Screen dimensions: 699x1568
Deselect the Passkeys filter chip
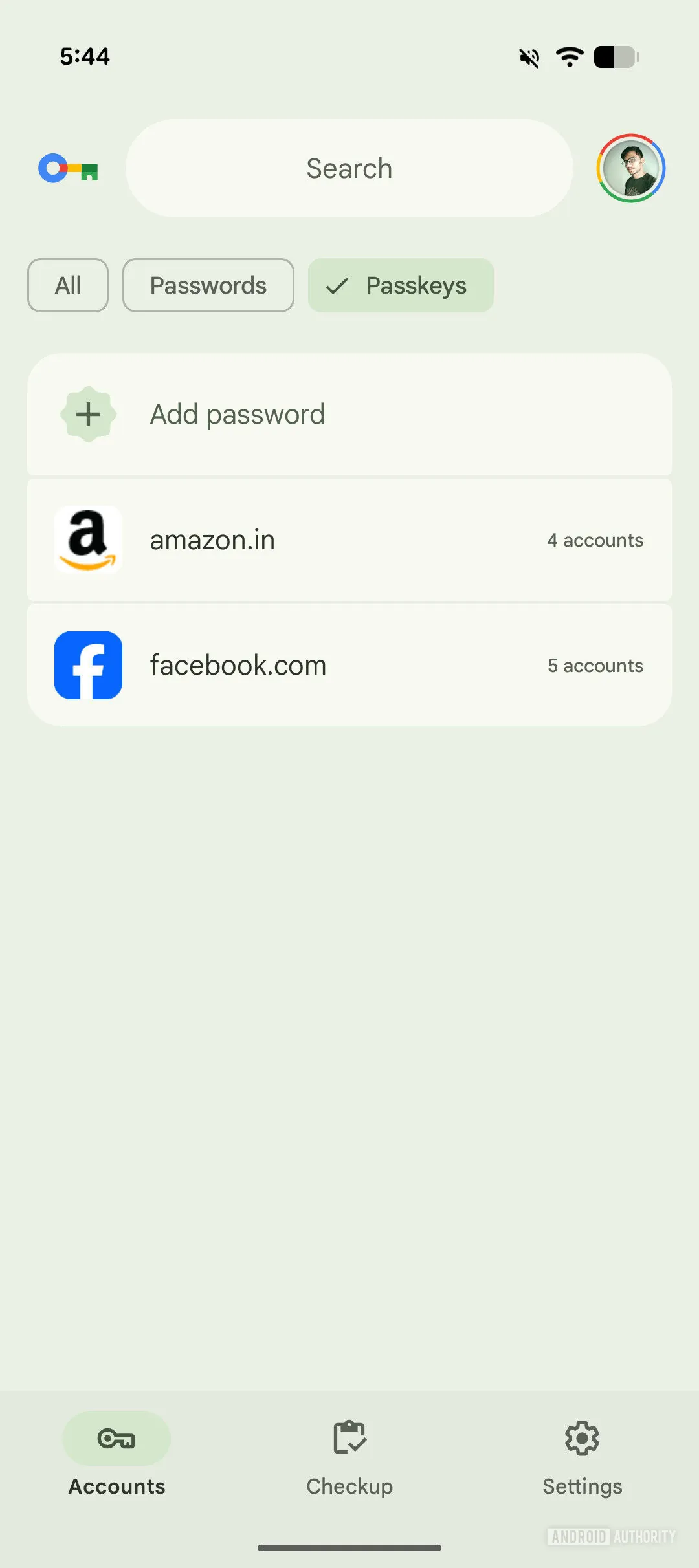coord(401,285)
